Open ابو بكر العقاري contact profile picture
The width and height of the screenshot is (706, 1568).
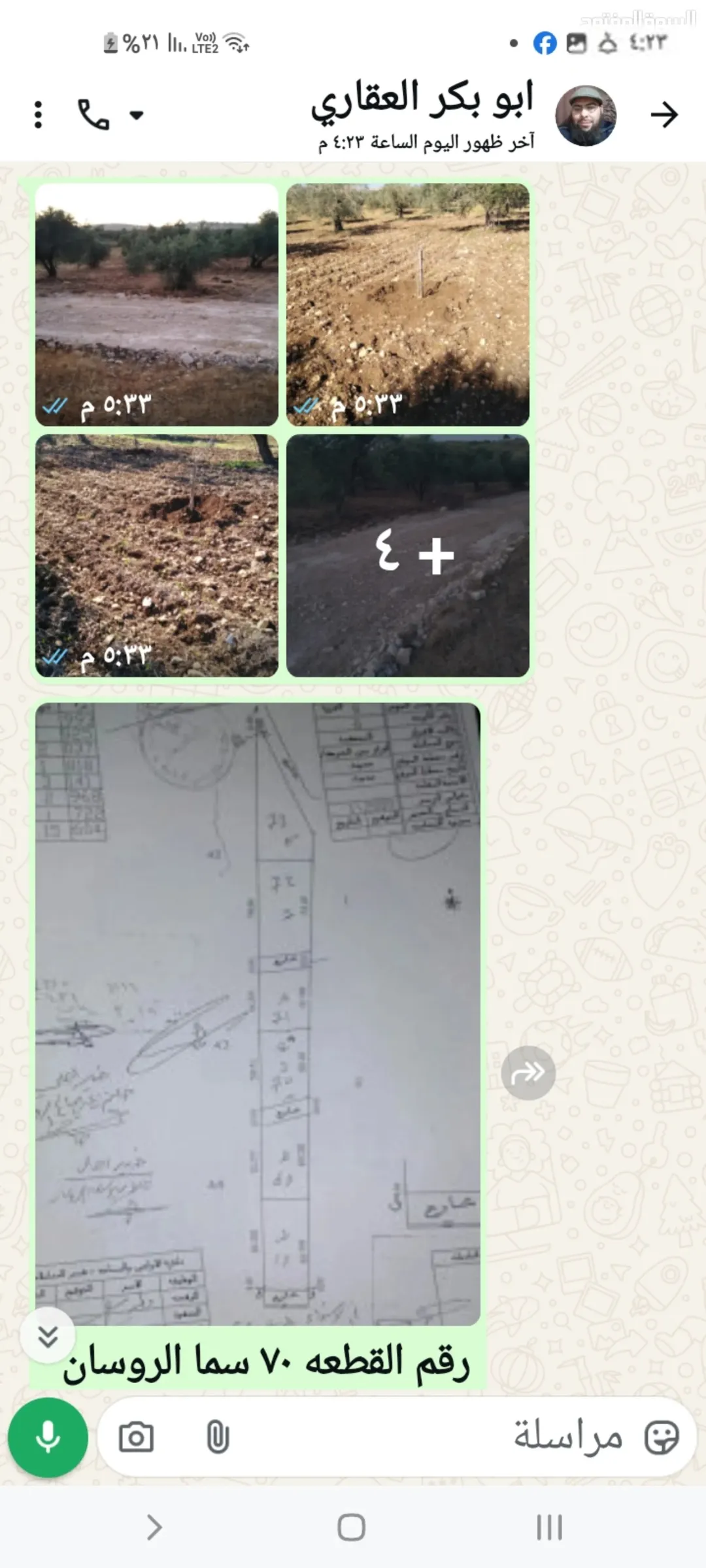586,116
